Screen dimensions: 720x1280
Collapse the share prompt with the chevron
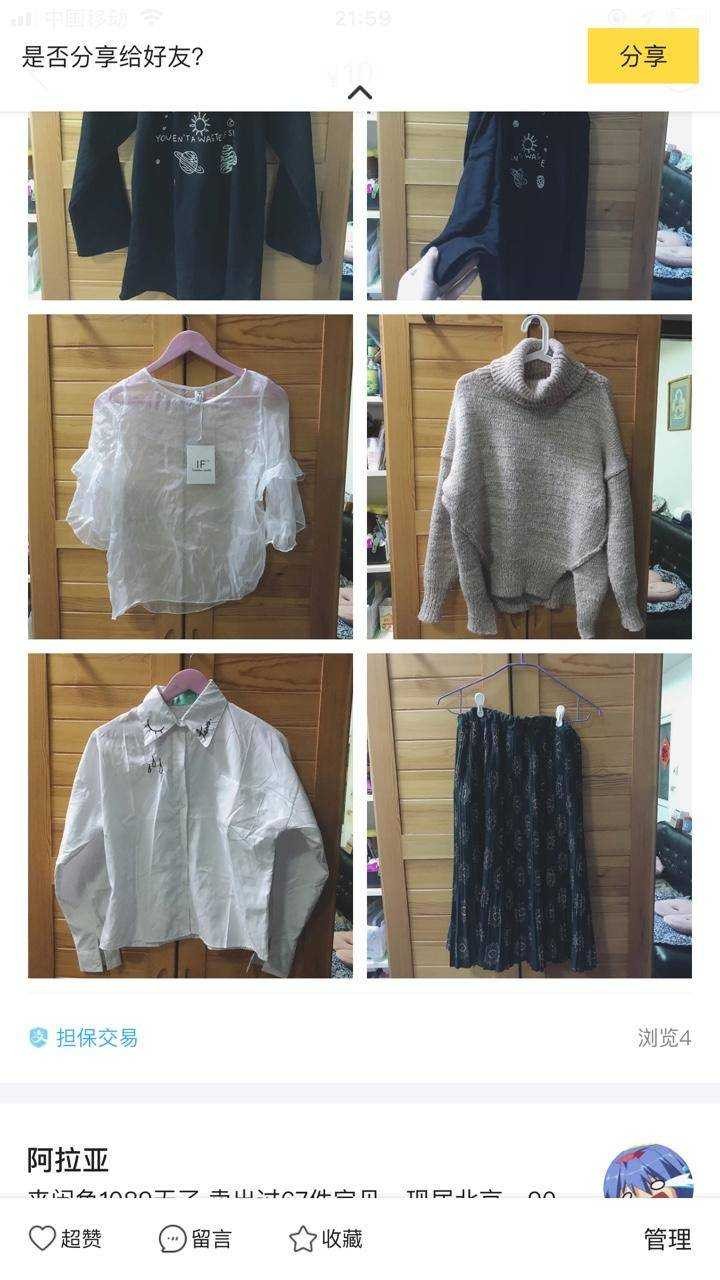point(360,93)
